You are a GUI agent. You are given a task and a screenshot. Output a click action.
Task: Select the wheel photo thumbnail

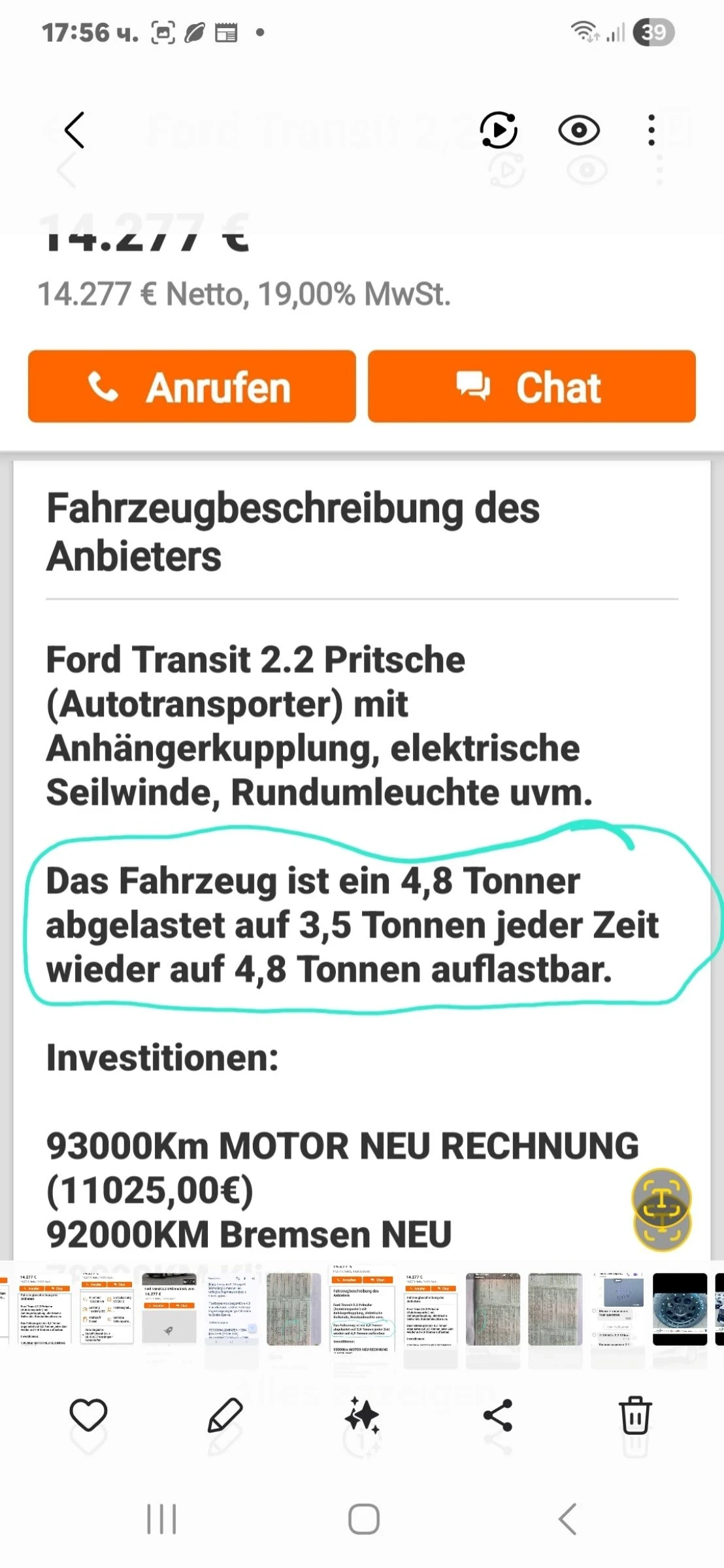click(680, 1312)
